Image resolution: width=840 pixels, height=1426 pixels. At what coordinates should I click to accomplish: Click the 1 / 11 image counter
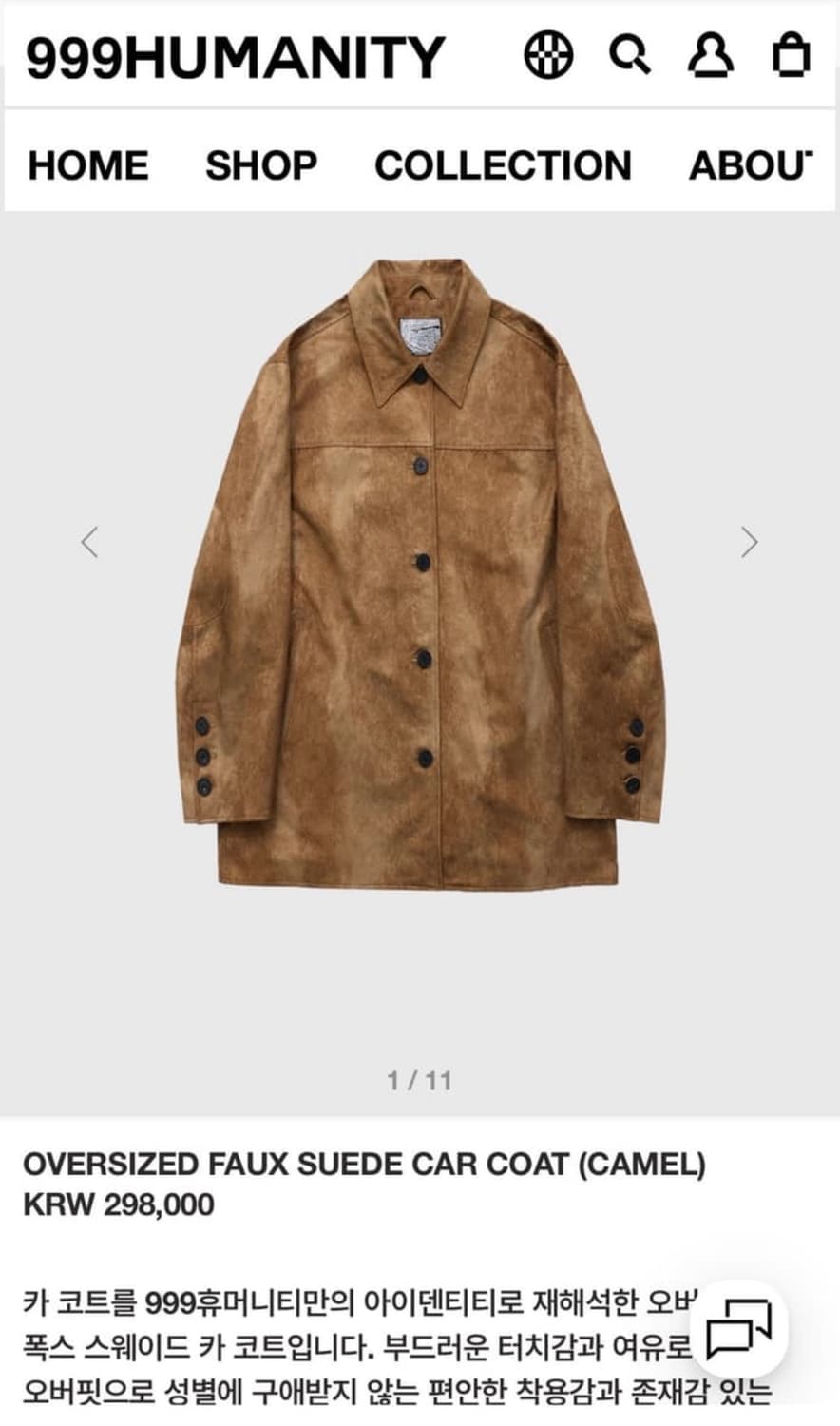[x=420, y=1078]
